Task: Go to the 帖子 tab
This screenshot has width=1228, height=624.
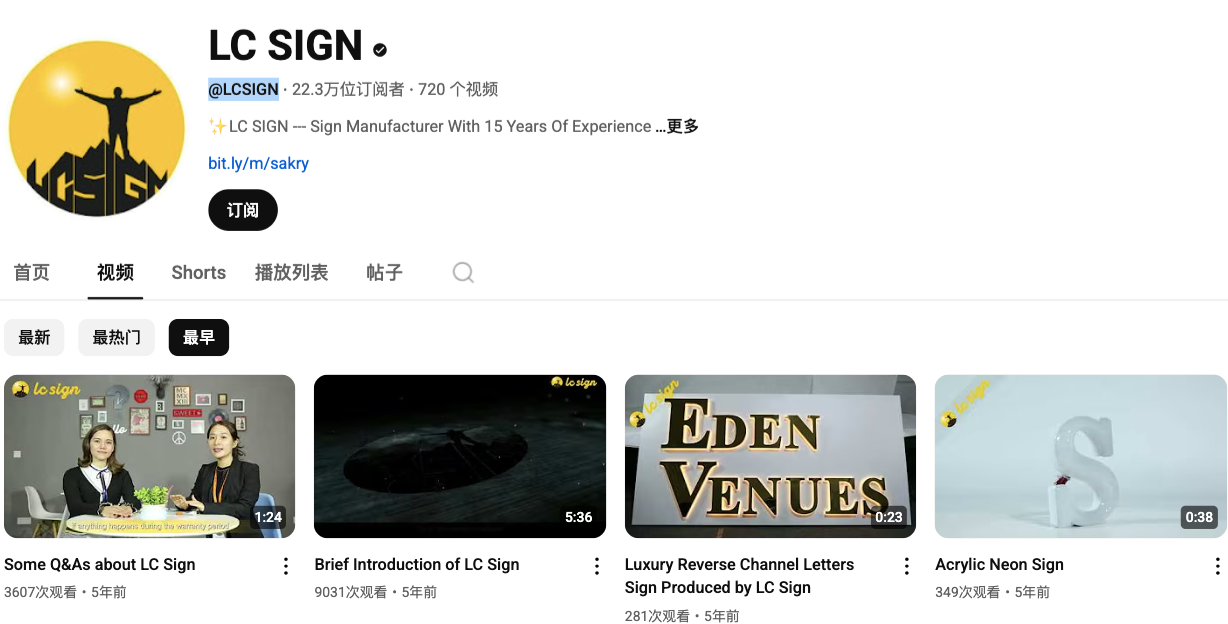Action: (x=384, y=272)
